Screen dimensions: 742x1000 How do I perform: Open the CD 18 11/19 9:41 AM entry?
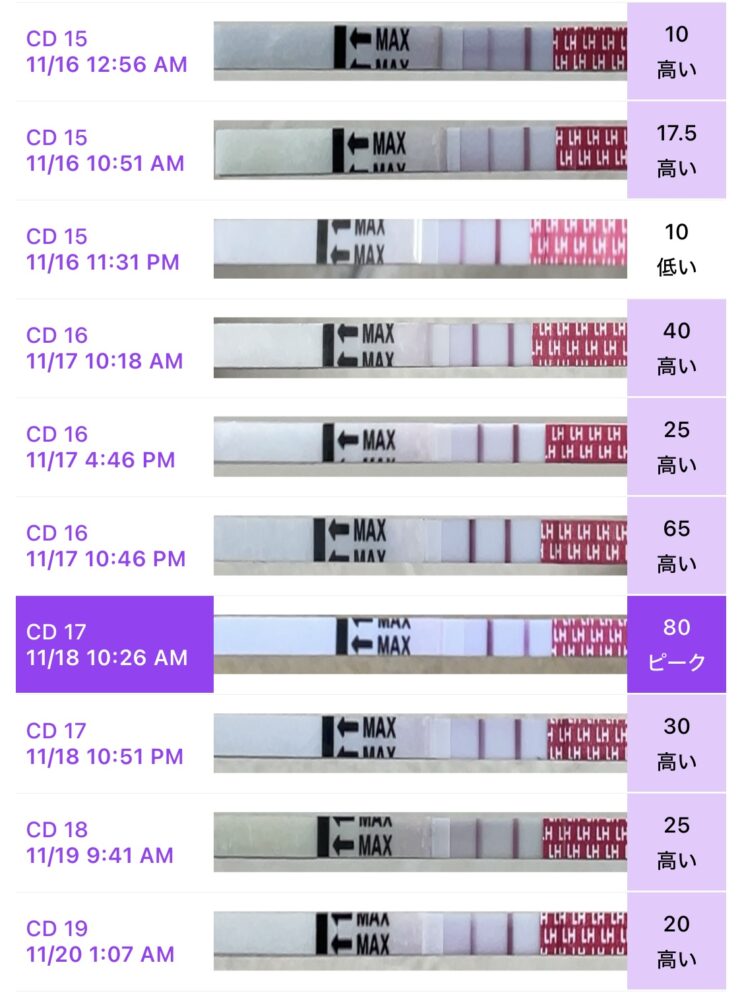(100, 843)
